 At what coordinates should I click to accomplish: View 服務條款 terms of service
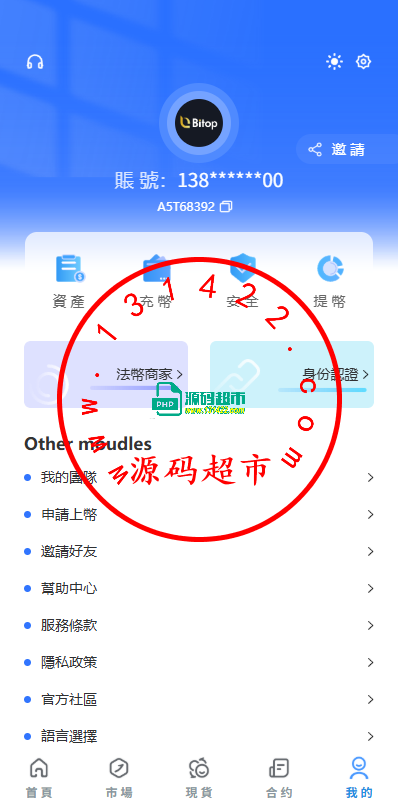199,625
